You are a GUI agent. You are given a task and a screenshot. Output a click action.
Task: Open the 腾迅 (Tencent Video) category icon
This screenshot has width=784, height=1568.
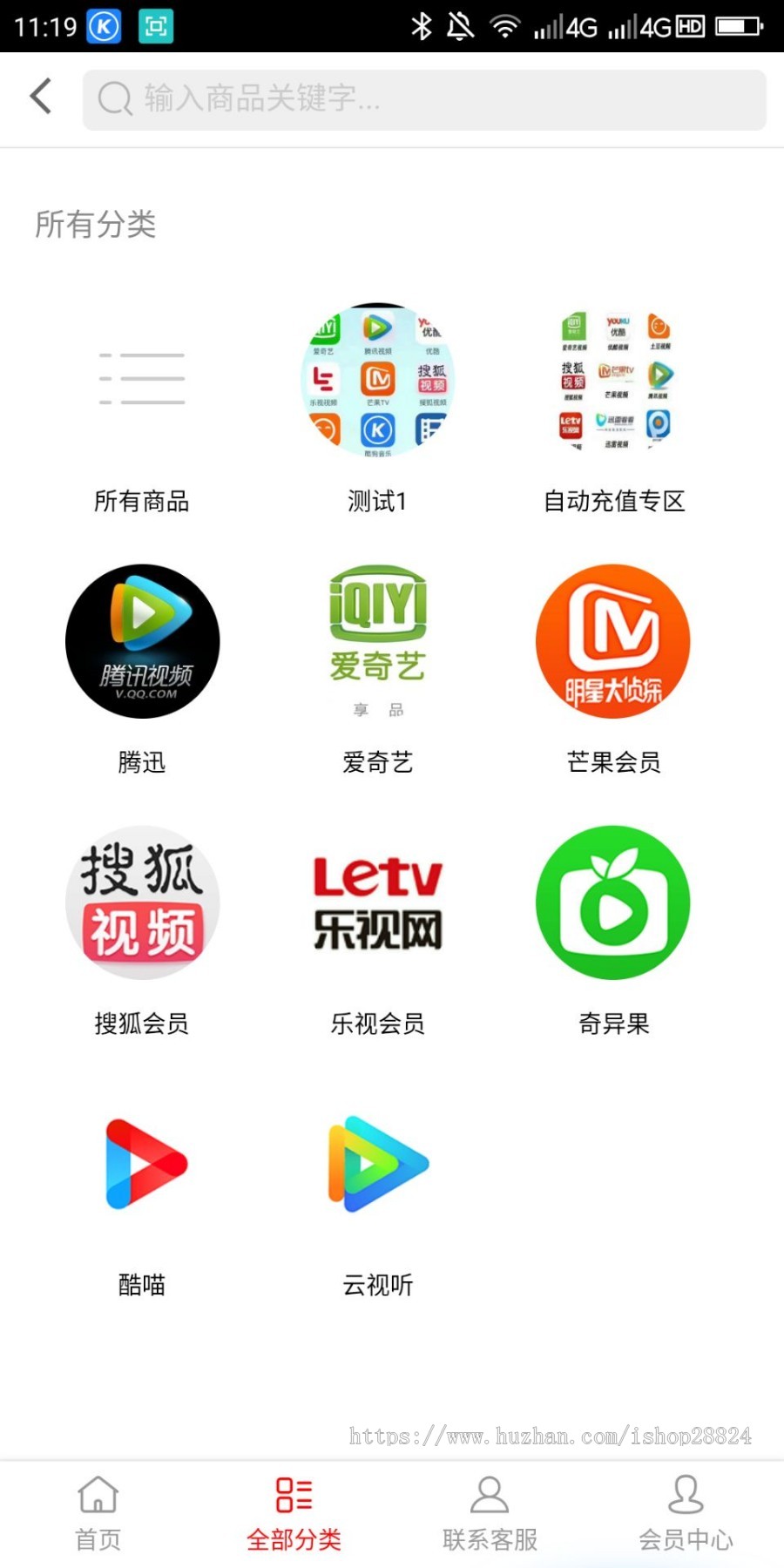pyautogui.click(x=142, y=641)
